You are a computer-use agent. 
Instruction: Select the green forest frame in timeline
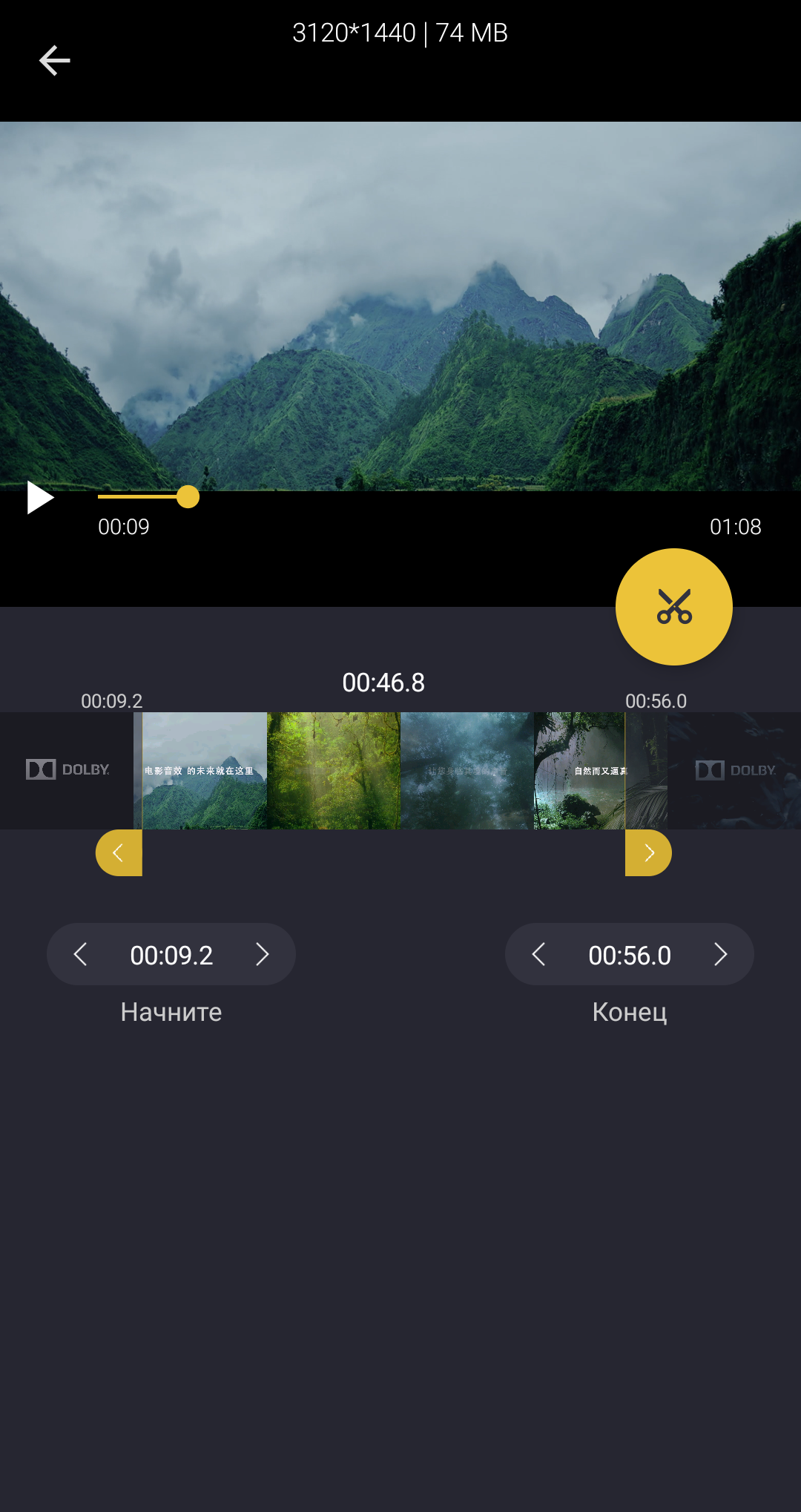(333, 770)
